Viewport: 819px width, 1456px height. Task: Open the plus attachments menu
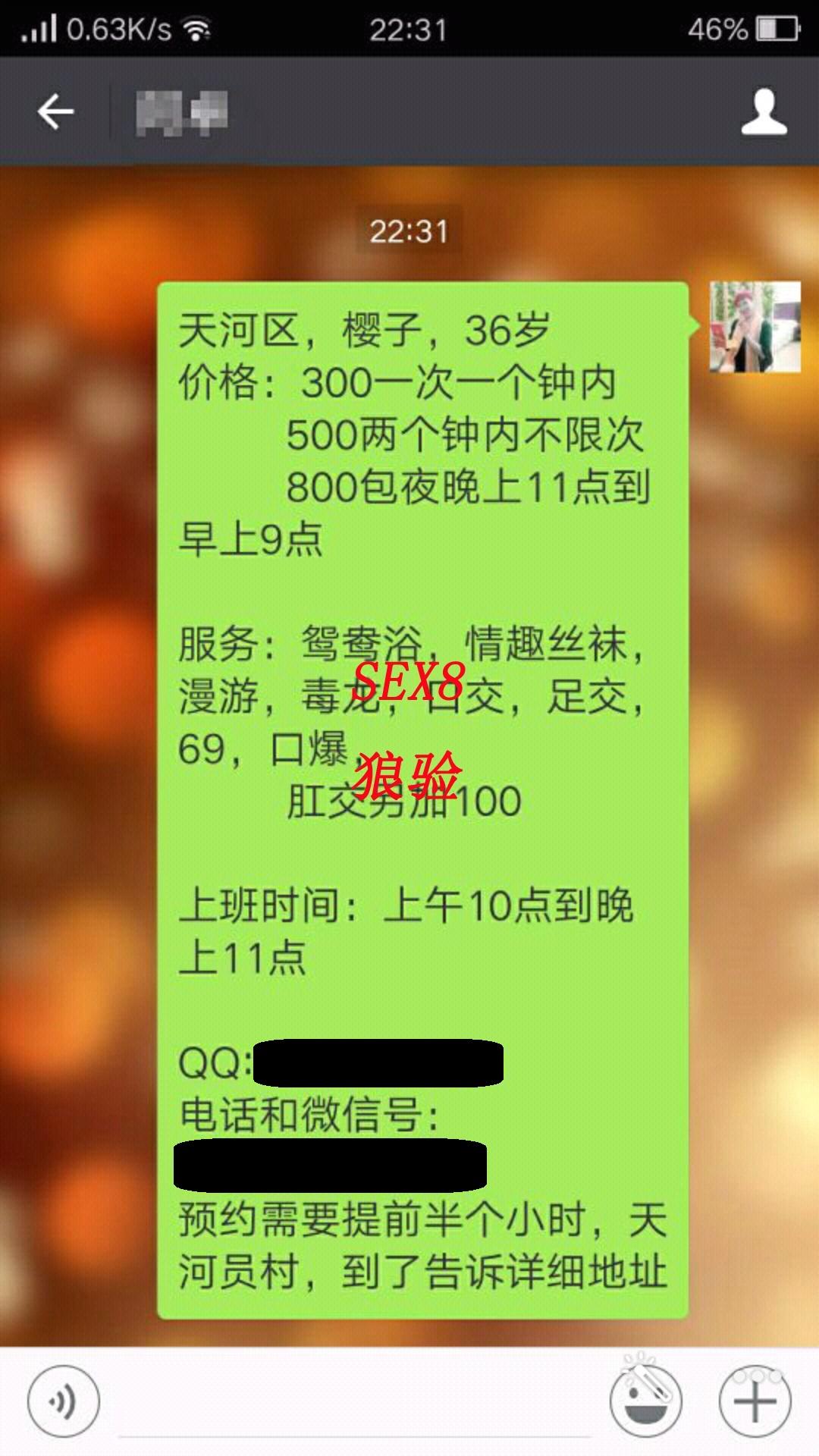[755, 1401]
